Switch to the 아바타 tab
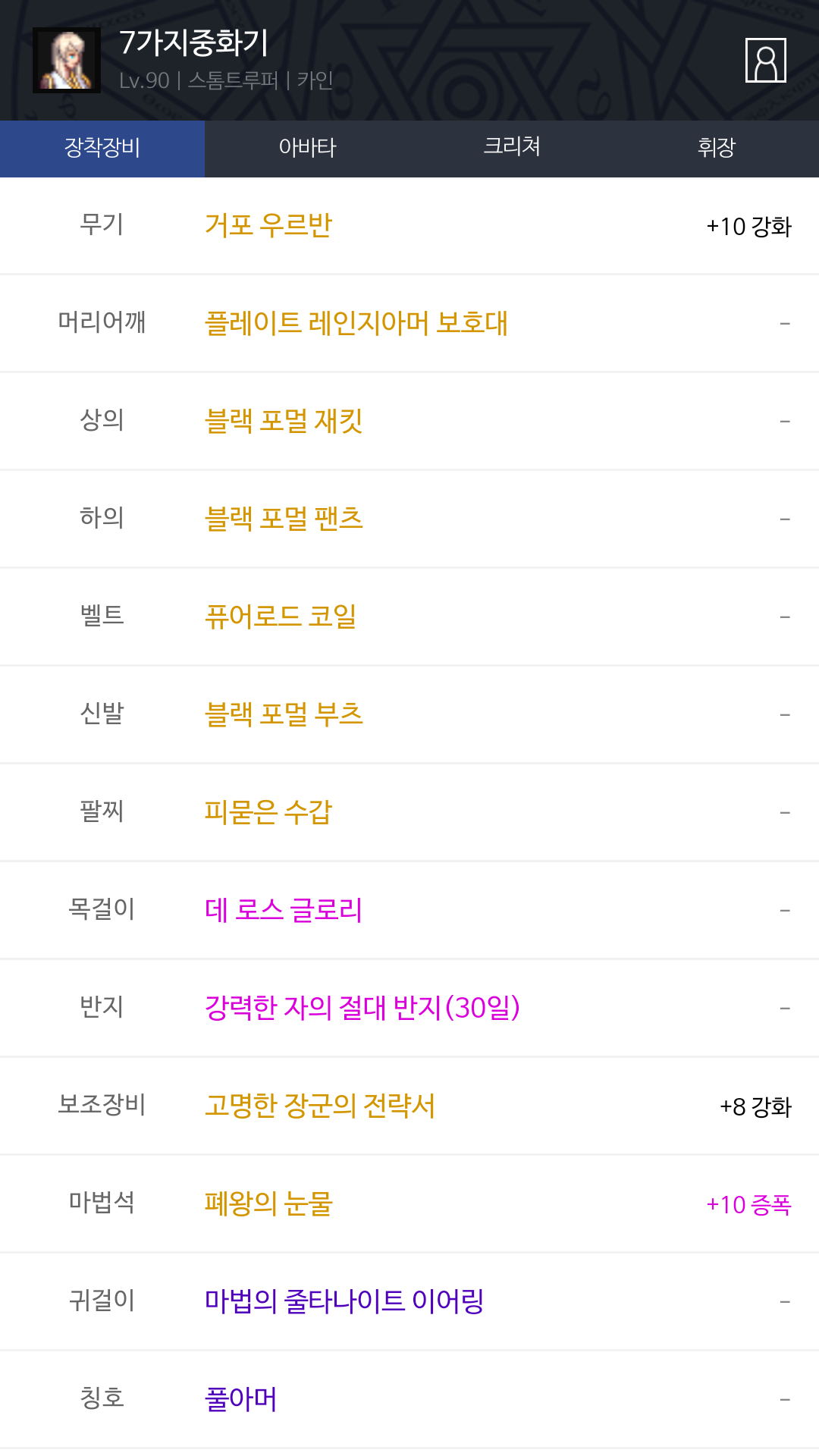The width and height of the screenshot is (819, 1456). (x=307, y=149)
